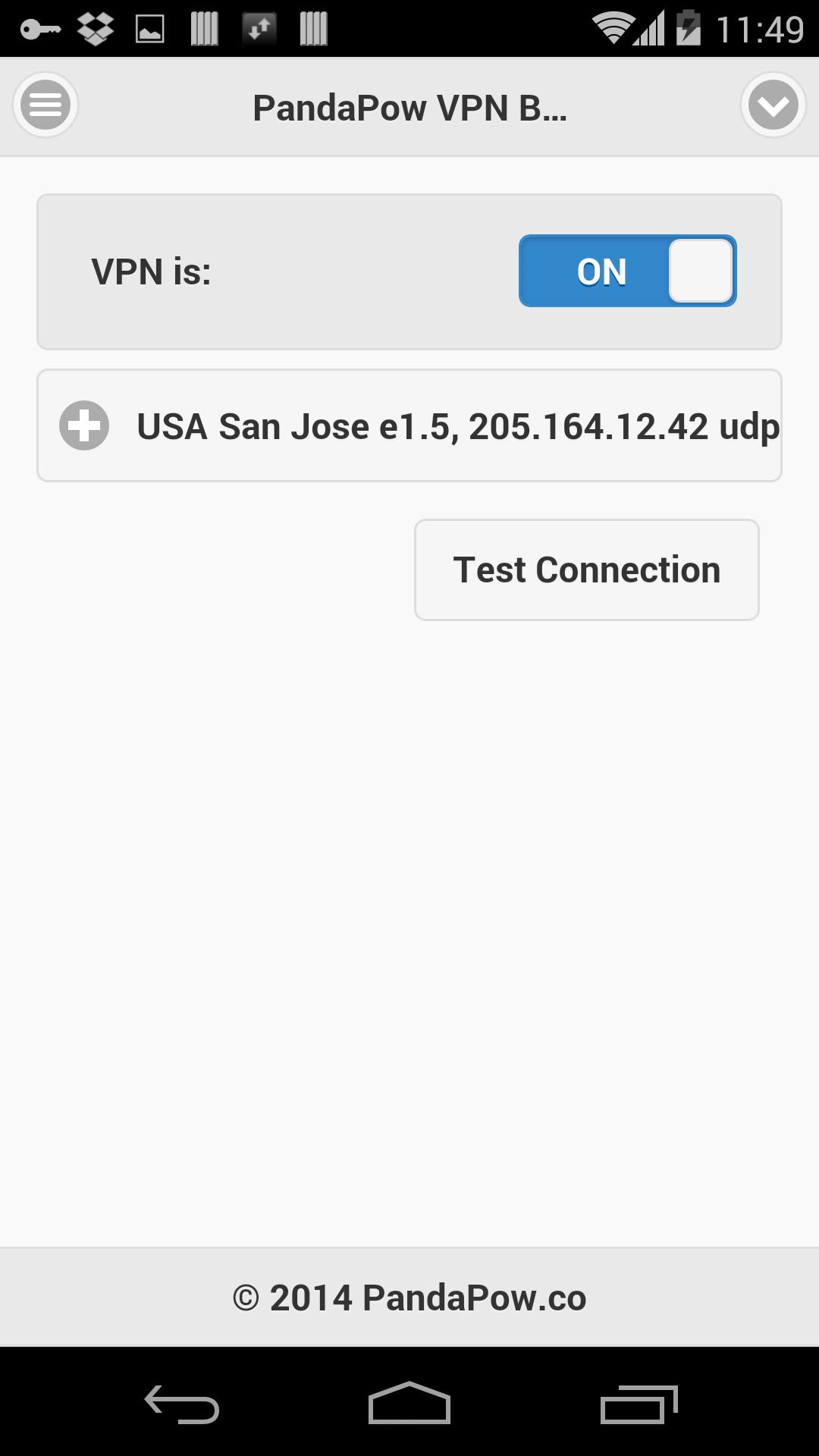Expand the USA San Jose server entry
The height and width of the screenshot is (1456, 819).
[84, 425]
